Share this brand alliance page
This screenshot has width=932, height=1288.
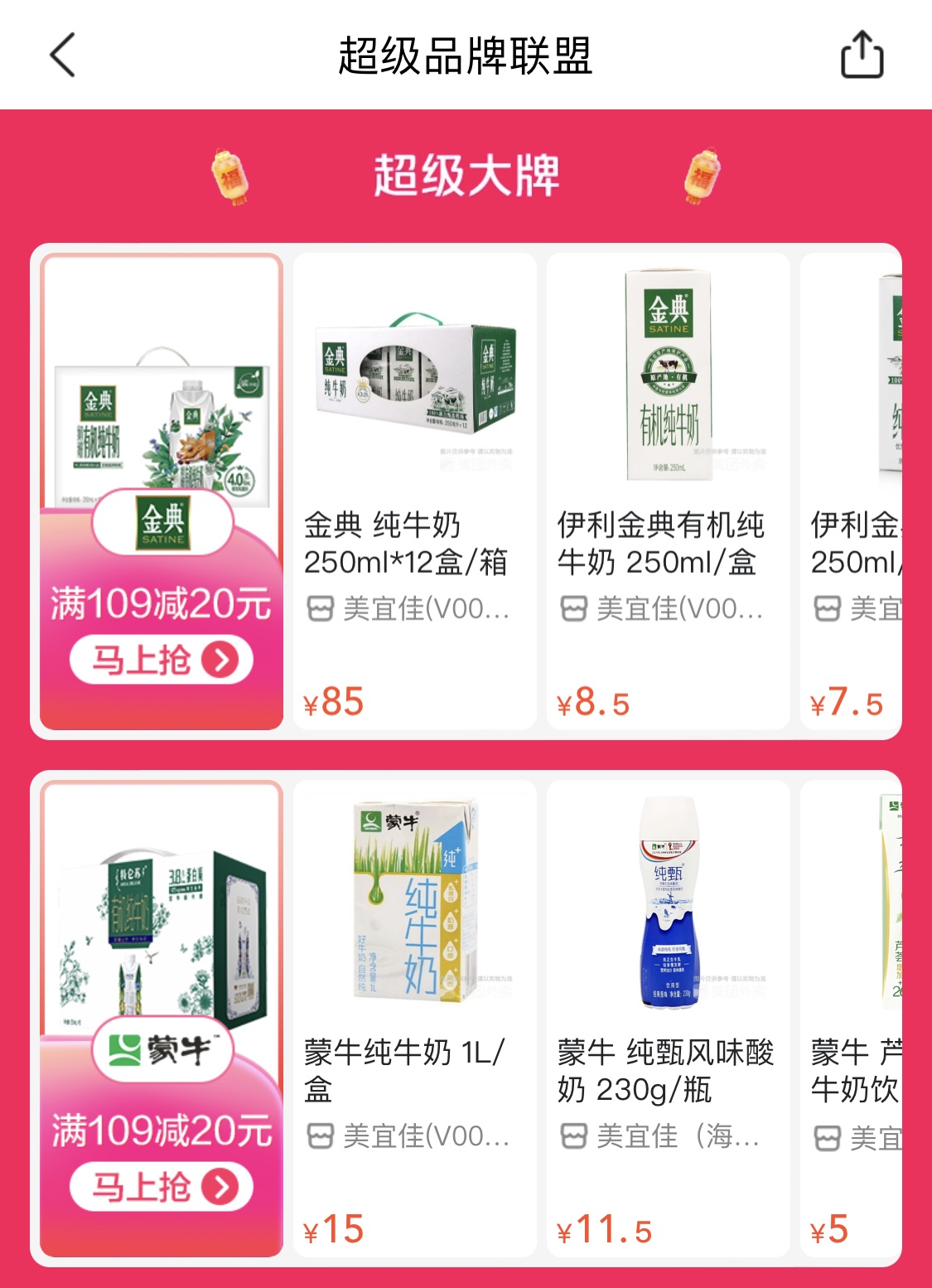(862, 56)
